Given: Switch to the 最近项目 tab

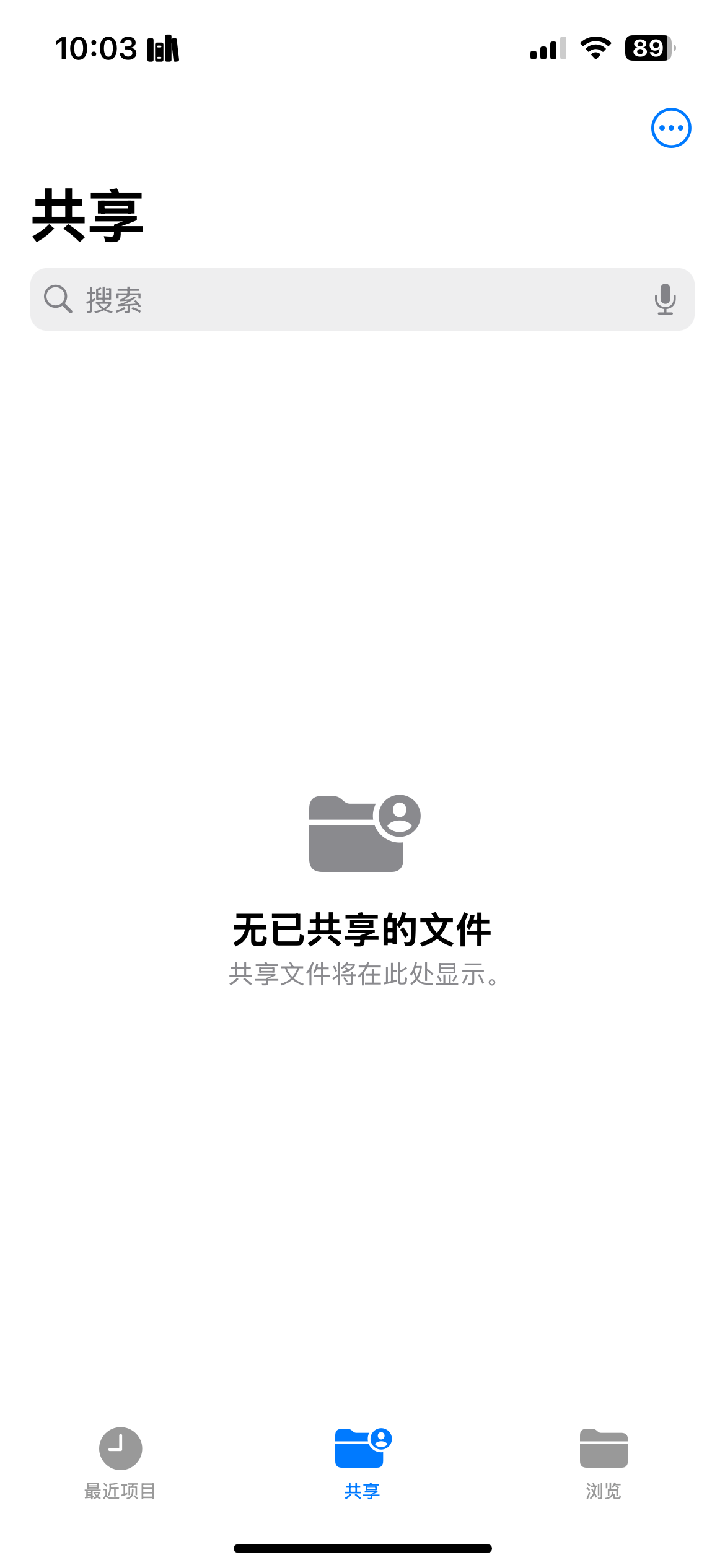Looking at the screenshot, I should pyautogui.click(x=120, y=1463).
